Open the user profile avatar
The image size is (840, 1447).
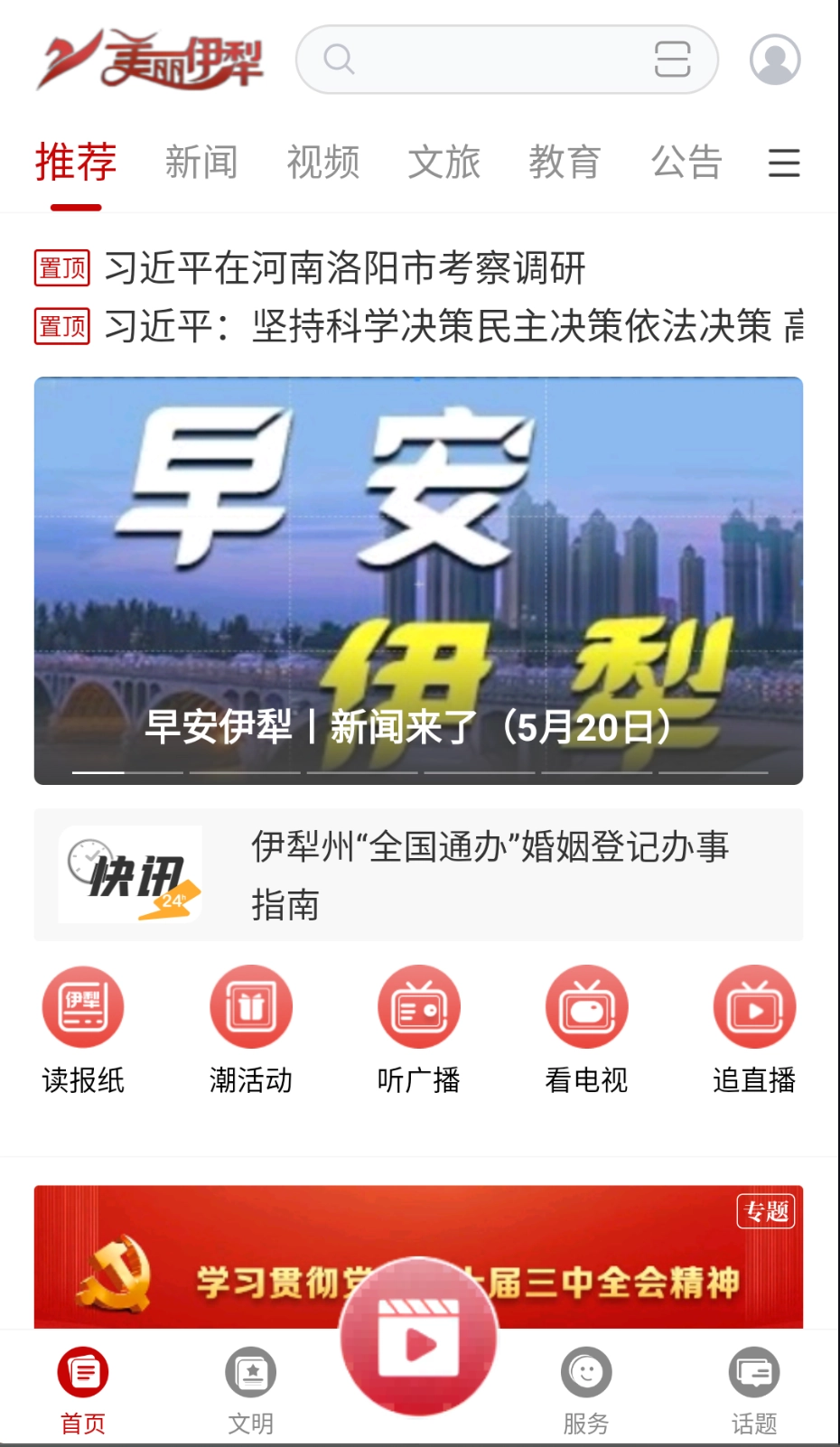pyautogui.click(x=774, y=59)
